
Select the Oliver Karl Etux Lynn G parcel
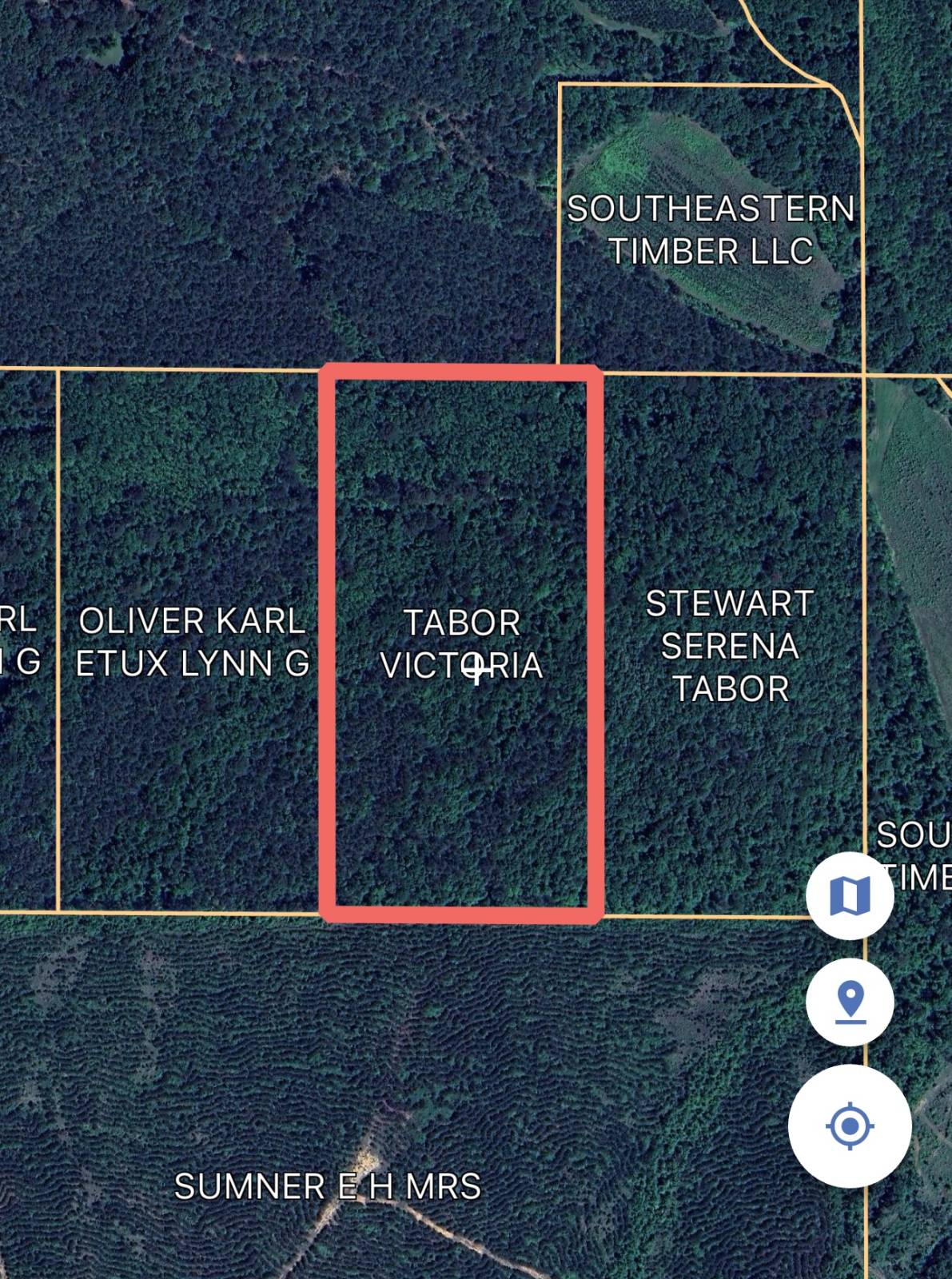pyautogui.click(x=192, y=642)
